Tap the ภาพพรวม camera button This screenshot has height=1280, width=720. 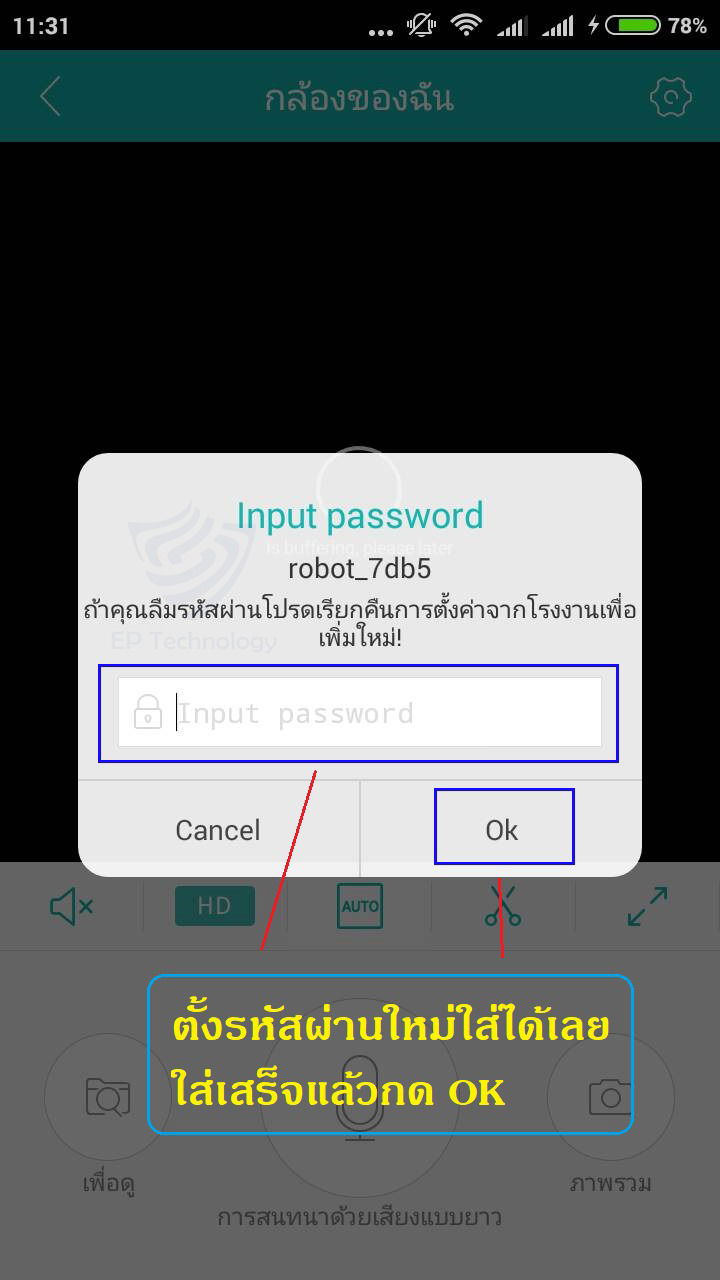610,1097
